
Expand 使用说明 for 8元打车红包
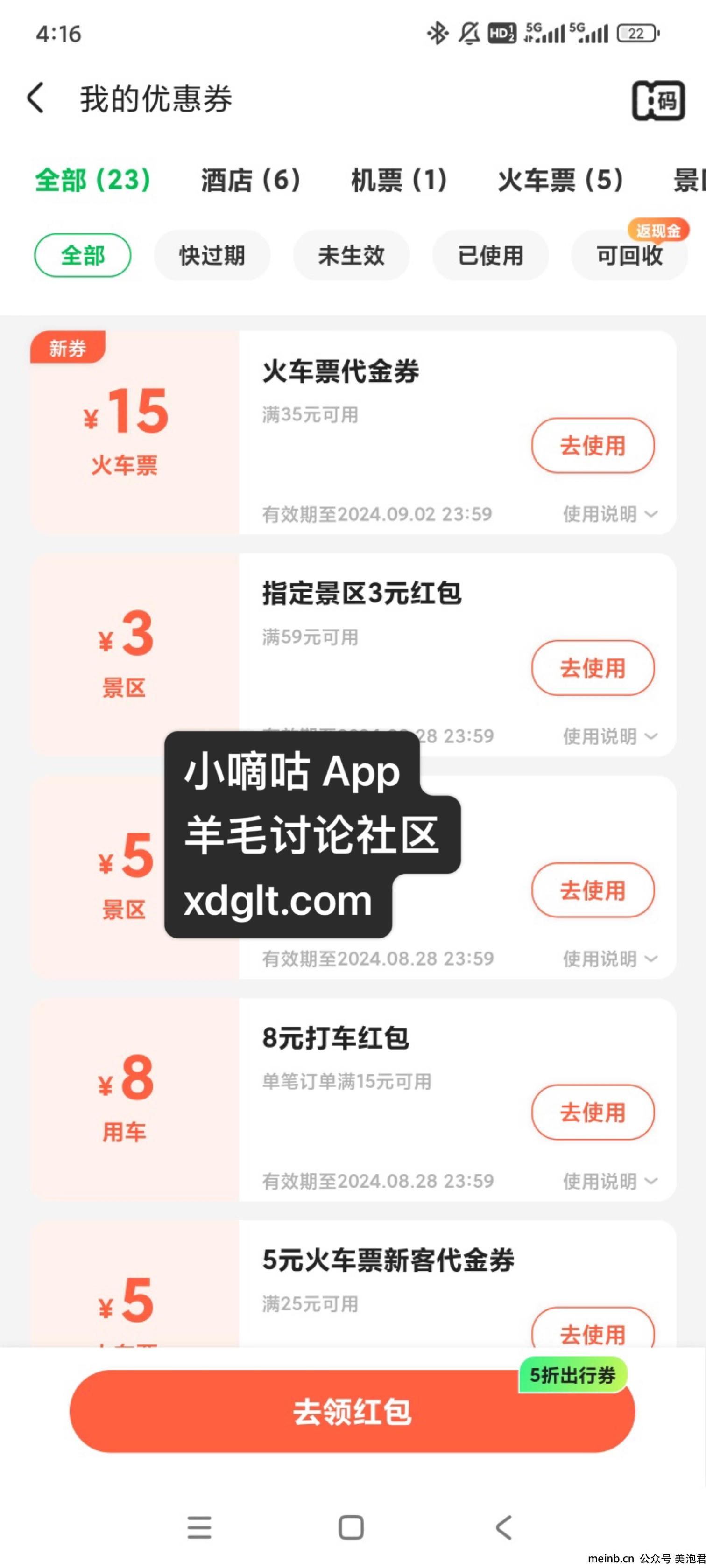click(610, 1182)
